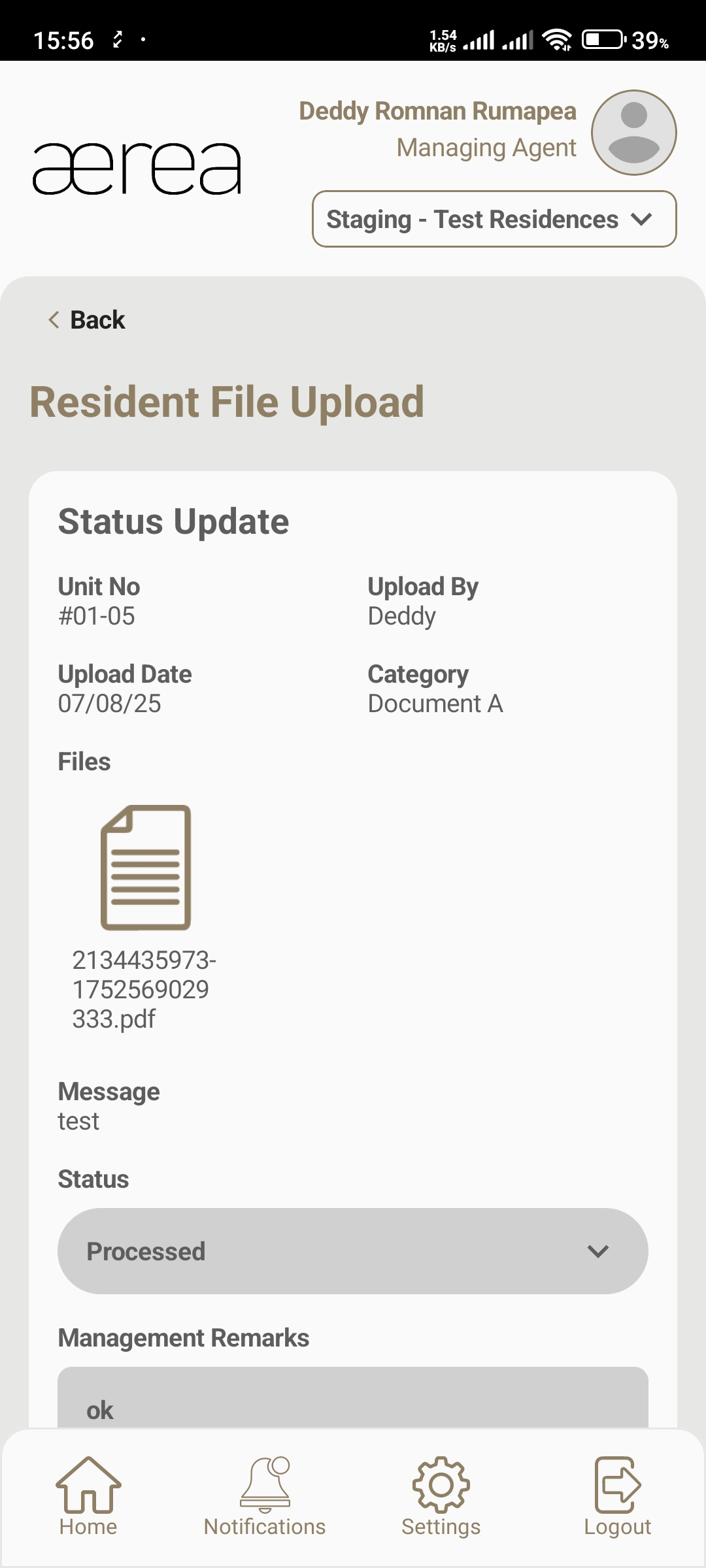Image resolution: width=706 pixels, height=1568 pixels.
Task: Expand the Processed status dropdown
Action: tap(353, 1251)
